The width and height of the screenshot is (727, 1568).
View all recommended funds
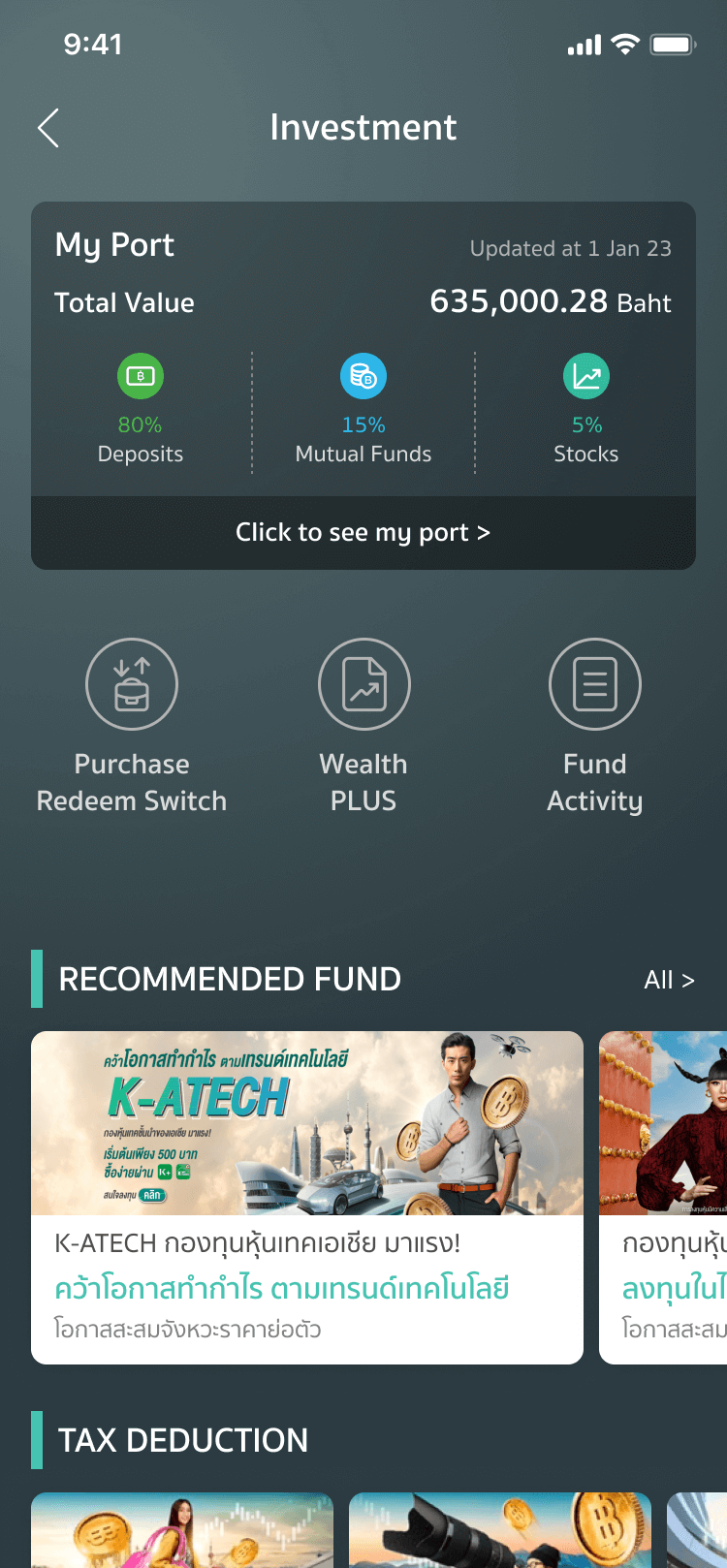tap(669, 980)
